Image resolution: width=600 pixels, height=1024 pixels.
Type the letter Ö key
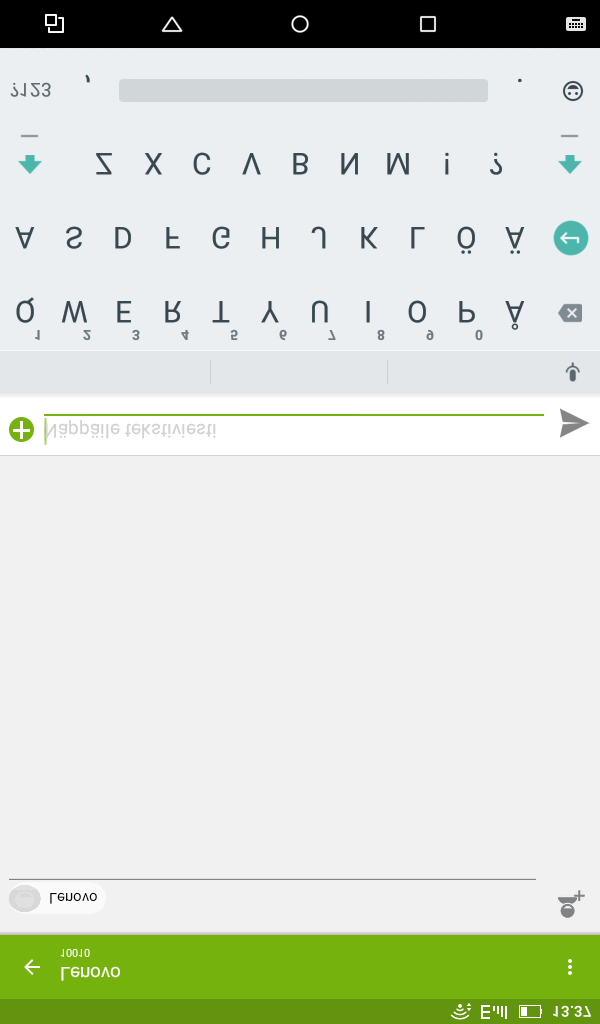[x=466, y=239]
